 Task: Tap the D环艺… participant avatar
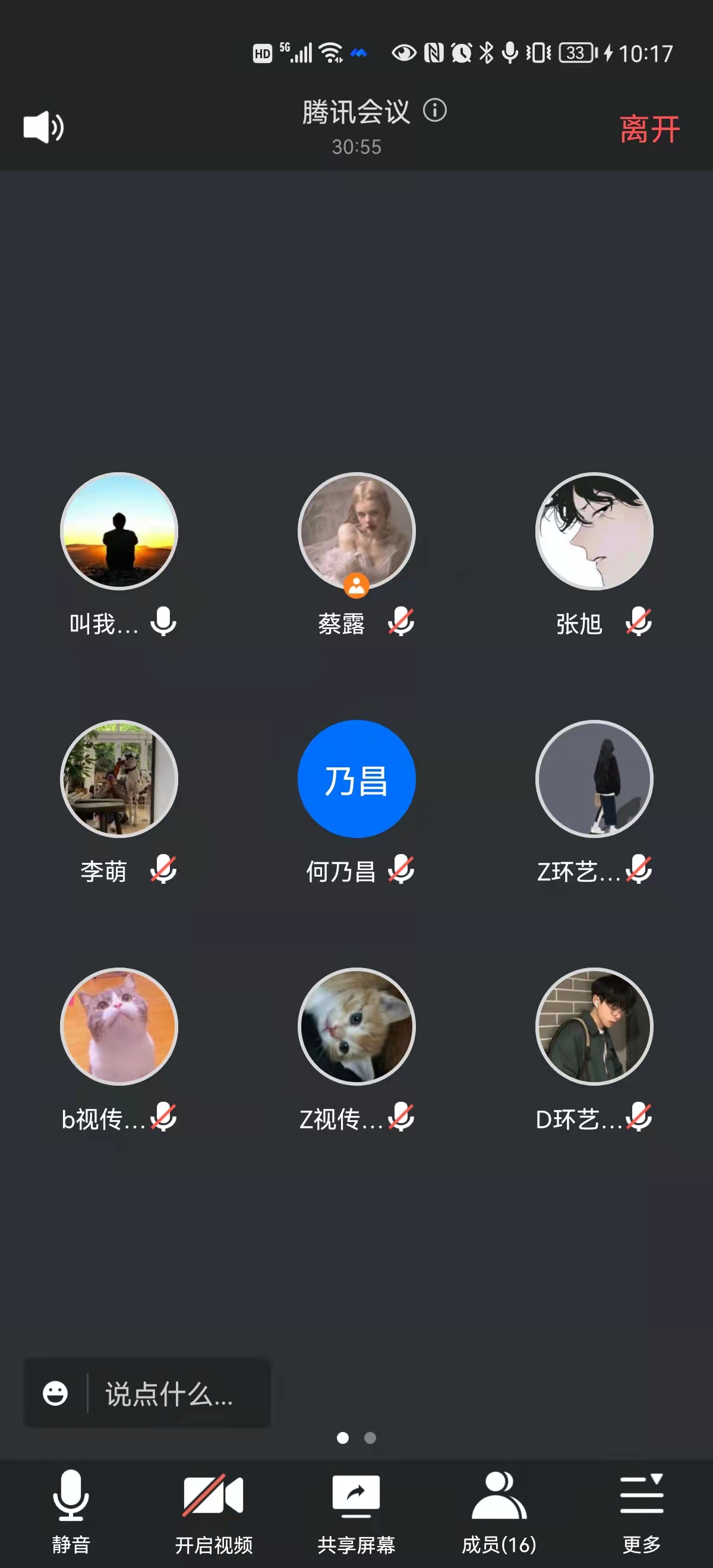pos(594,1026)
